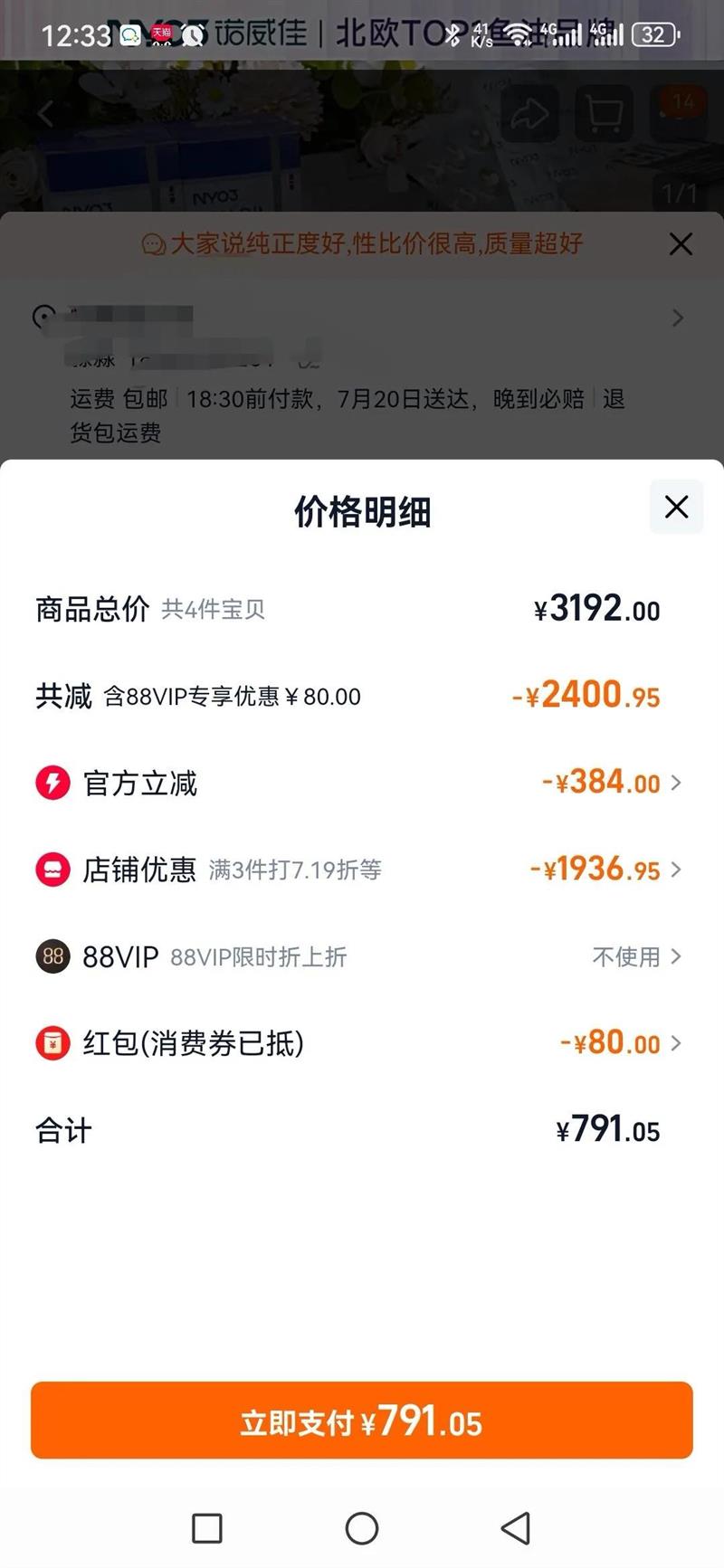Close the 价格明细 price details sheet
The height and width of the screenshot is (1568, 724).
[x=676, y=507]
